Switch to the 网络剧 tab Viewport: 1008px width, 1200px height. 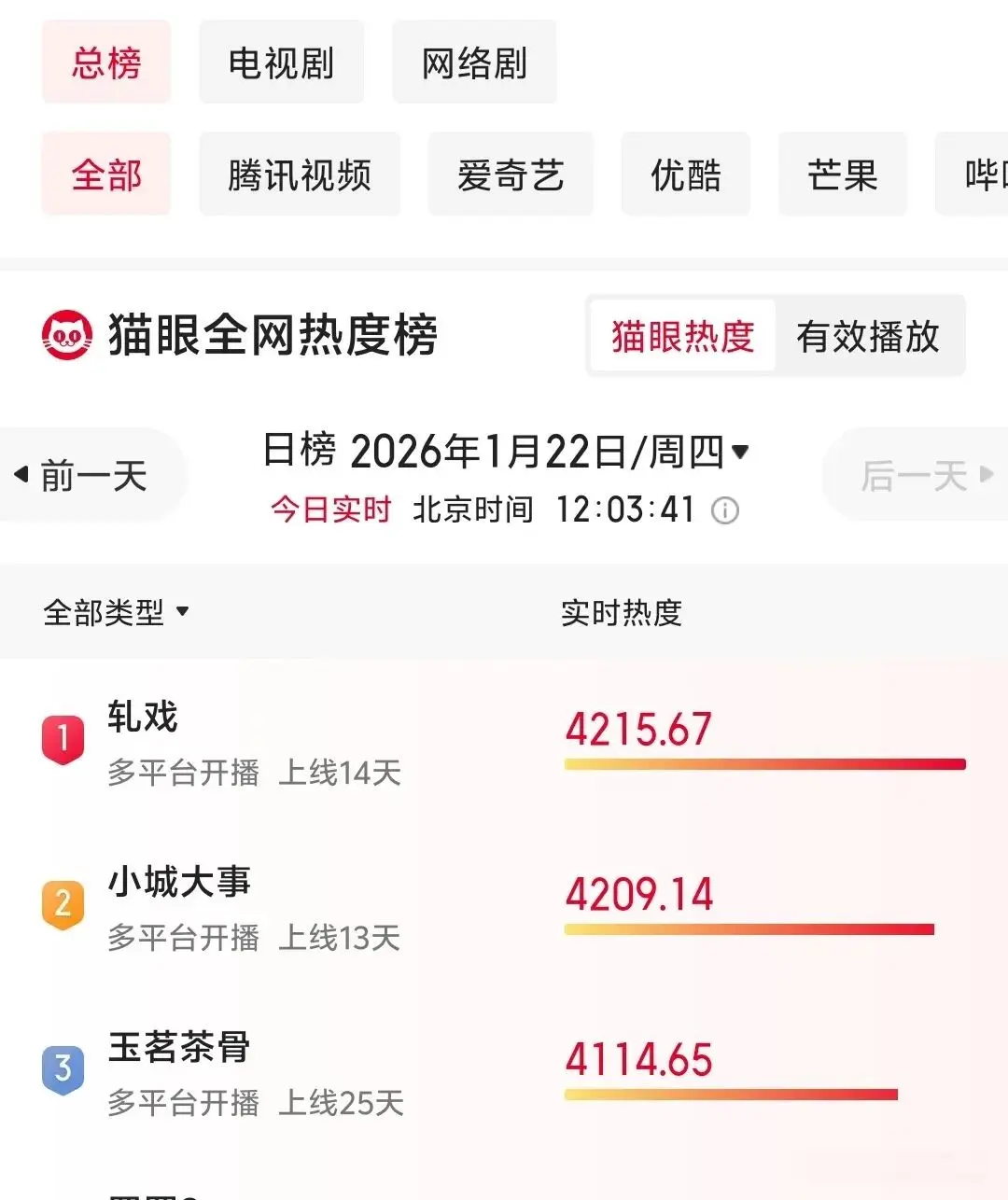coord(474,63)
